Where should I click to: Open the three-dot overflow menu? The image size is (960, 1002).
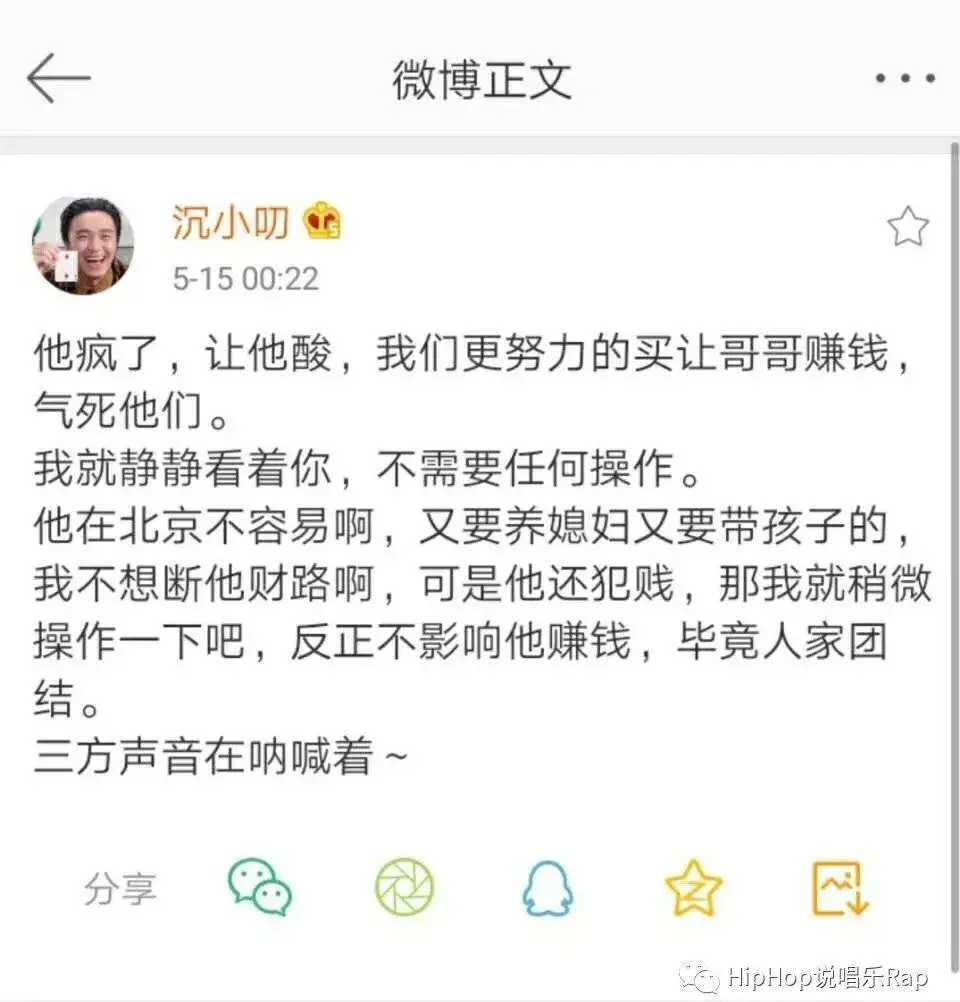tap(905, 79)
